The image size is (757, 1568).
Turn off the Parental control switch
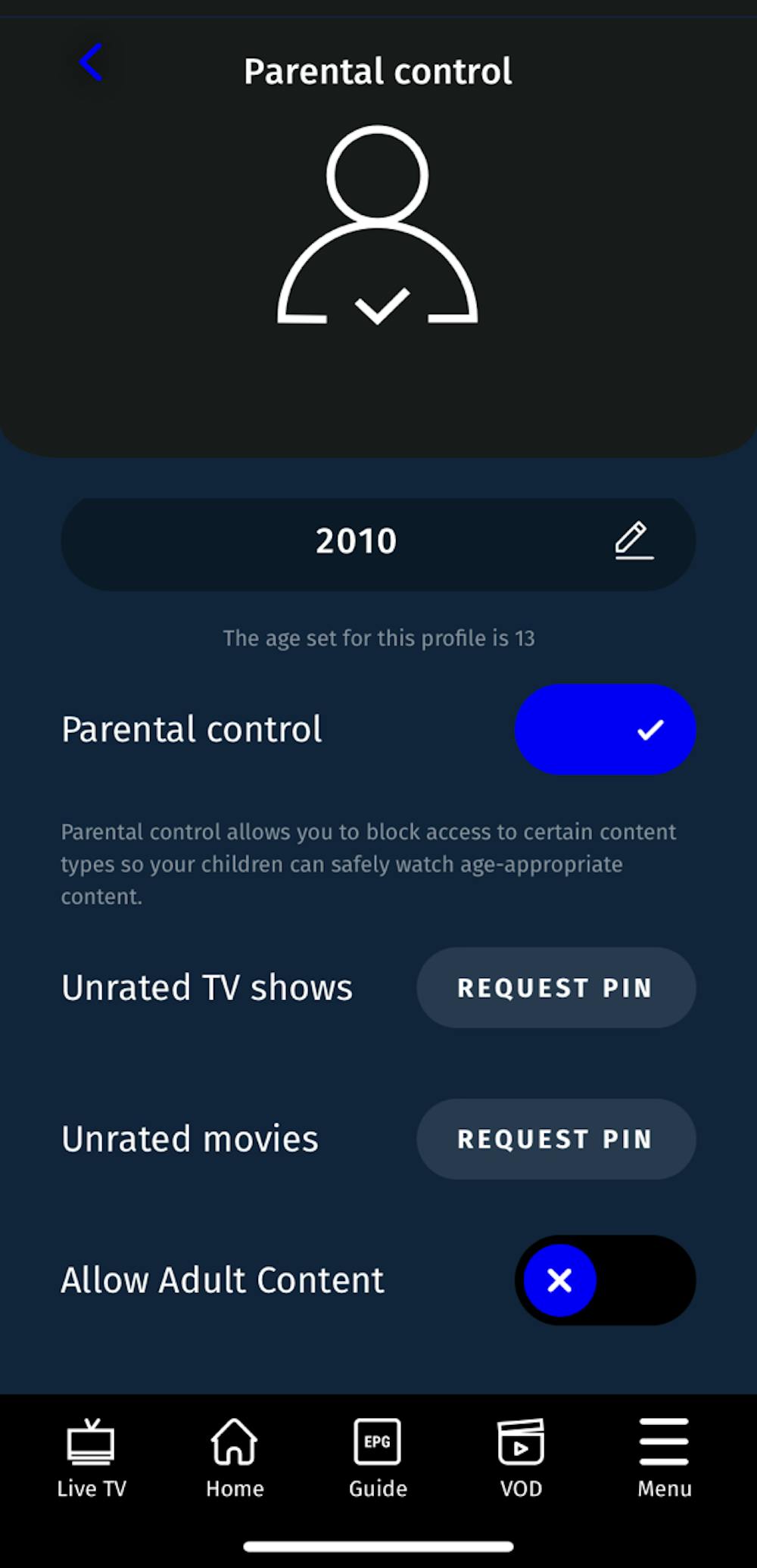pyautogui.click(x=605, y=729)
